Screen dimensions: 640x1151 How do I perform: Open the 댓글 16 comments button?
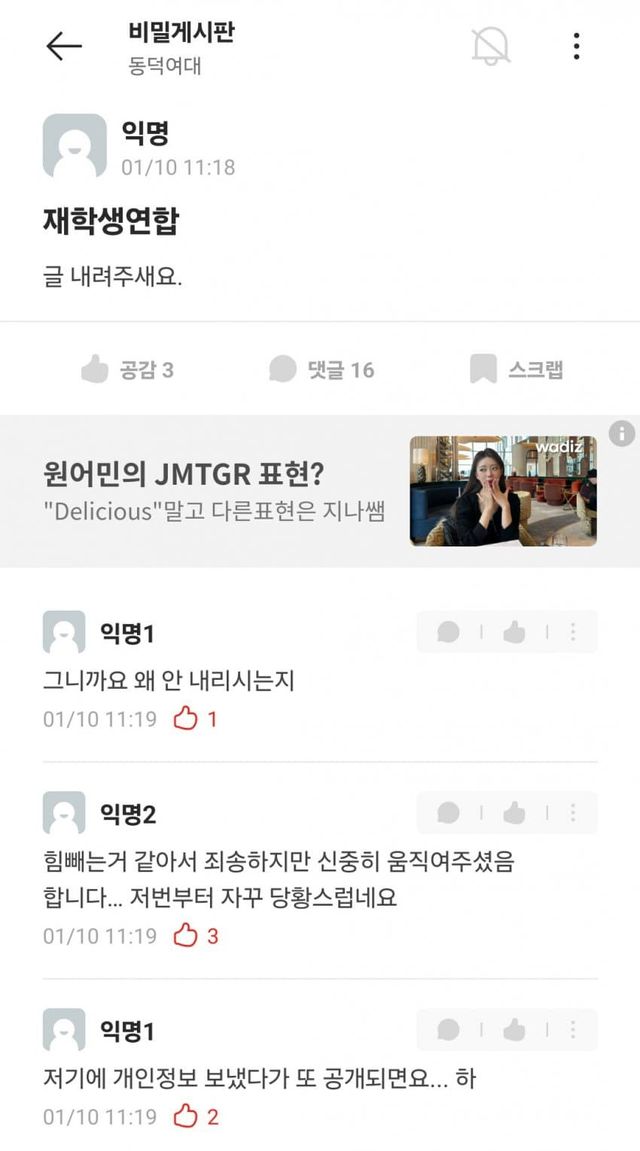point(321,369)
